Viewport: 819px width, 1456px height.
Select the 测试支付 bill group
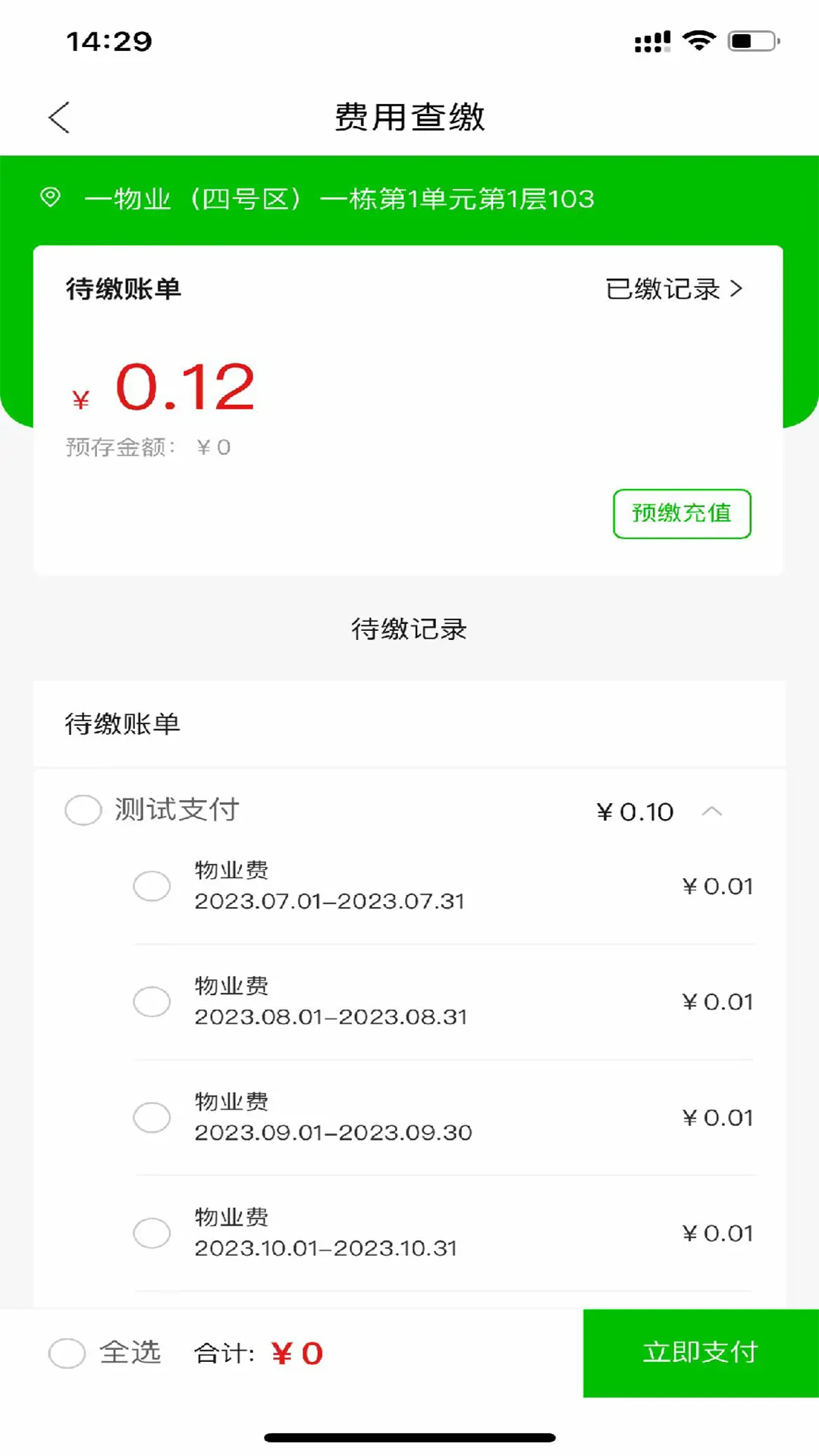point(83,810)
